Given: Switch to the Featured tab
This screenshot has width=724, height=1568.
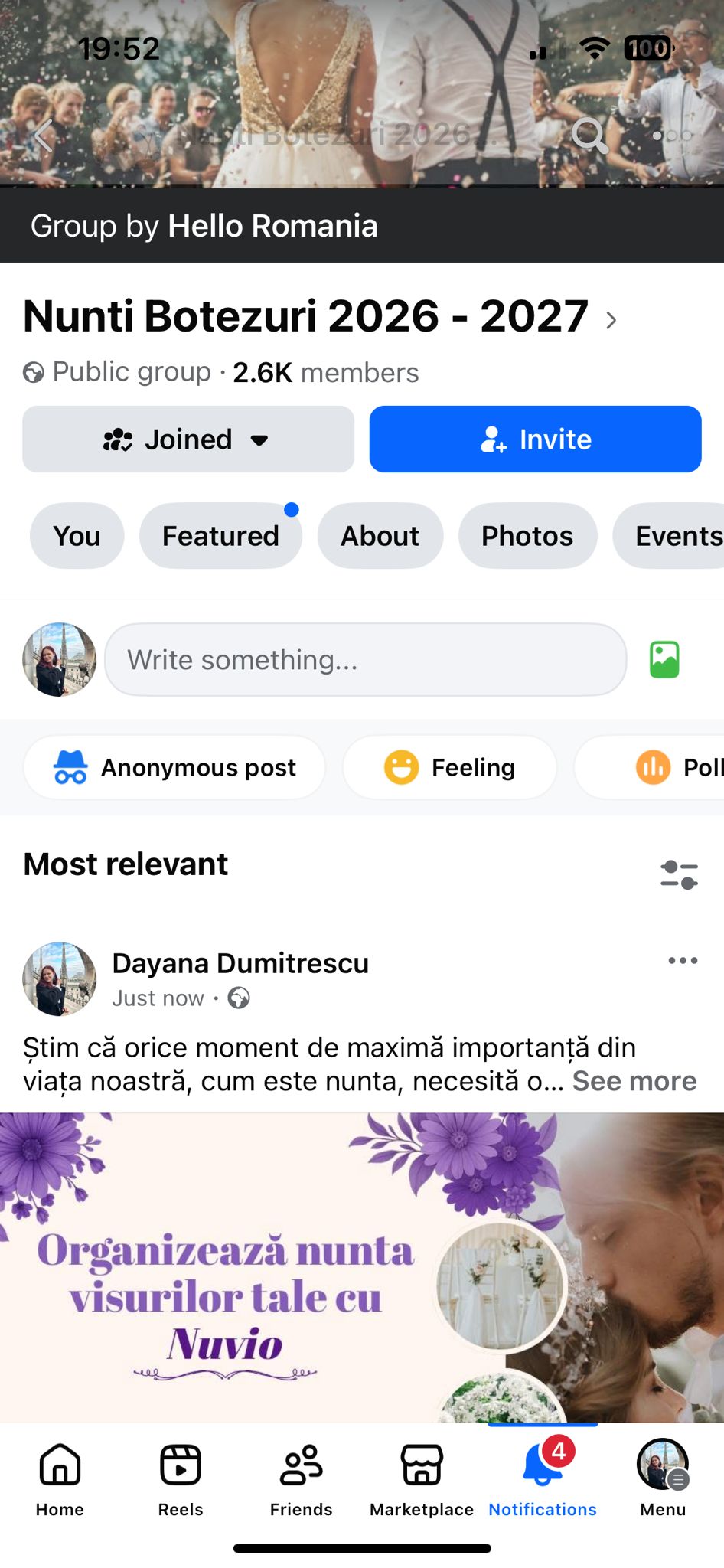Looking at the screenshot, I should click(x=220, y=535).
